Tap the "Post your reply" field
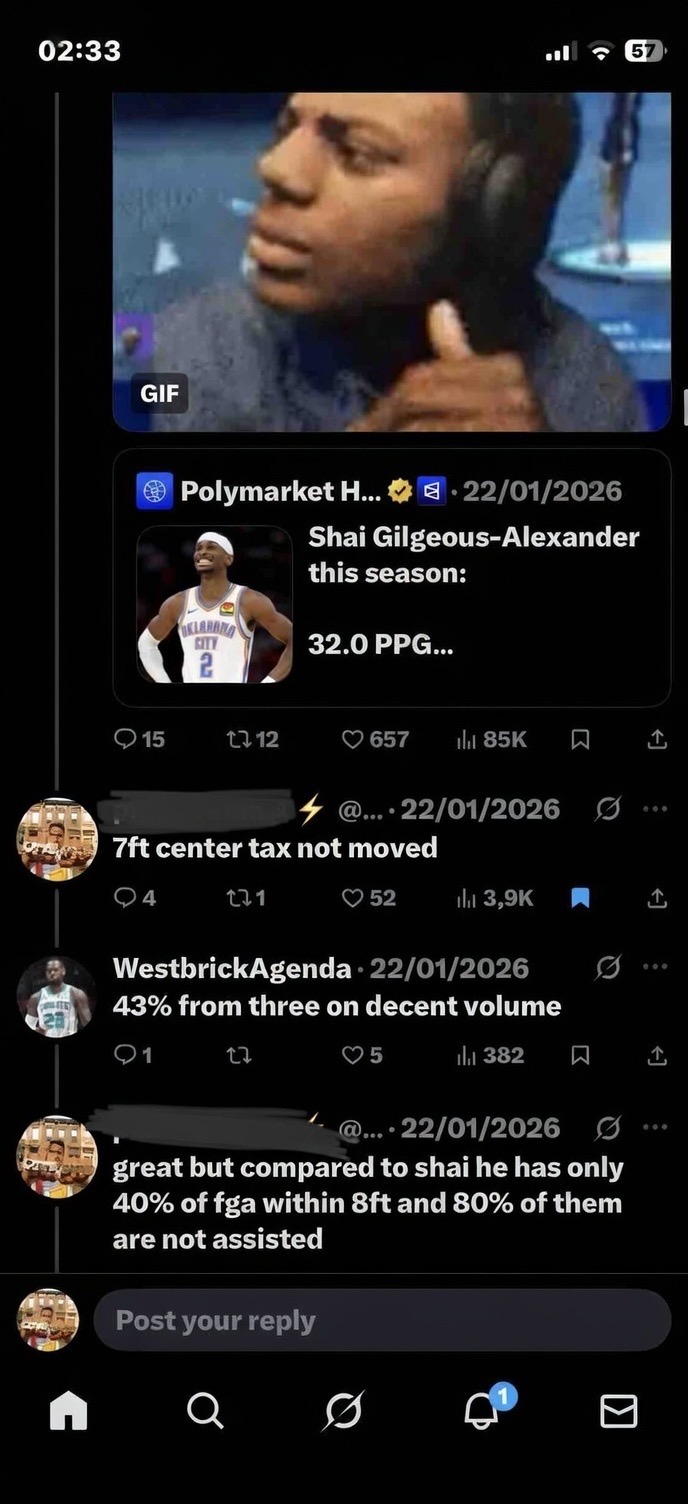Viewport: 688px width, 1504px height. click(x=381, y=1320)
